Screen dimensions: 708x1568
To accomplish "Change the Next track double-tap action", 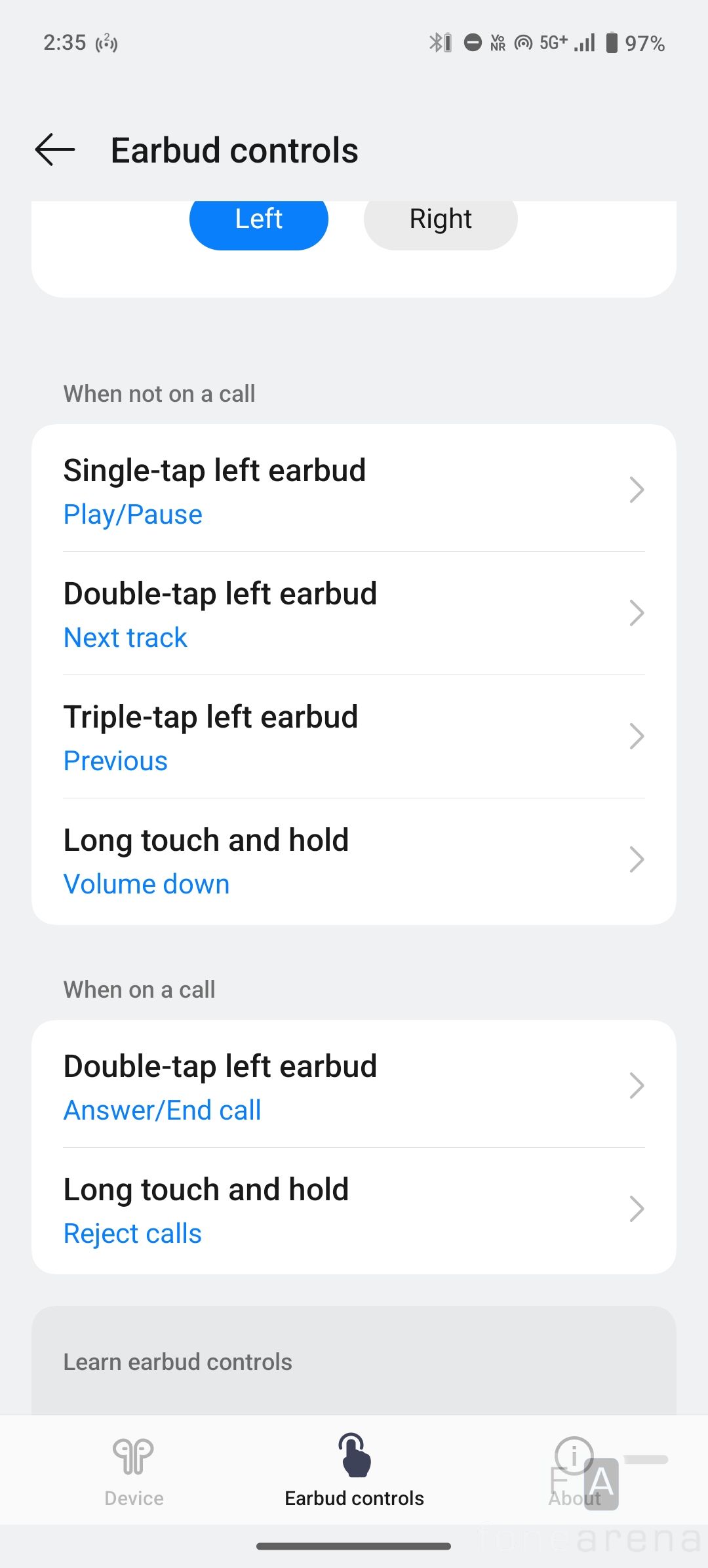I will point(353,614).
